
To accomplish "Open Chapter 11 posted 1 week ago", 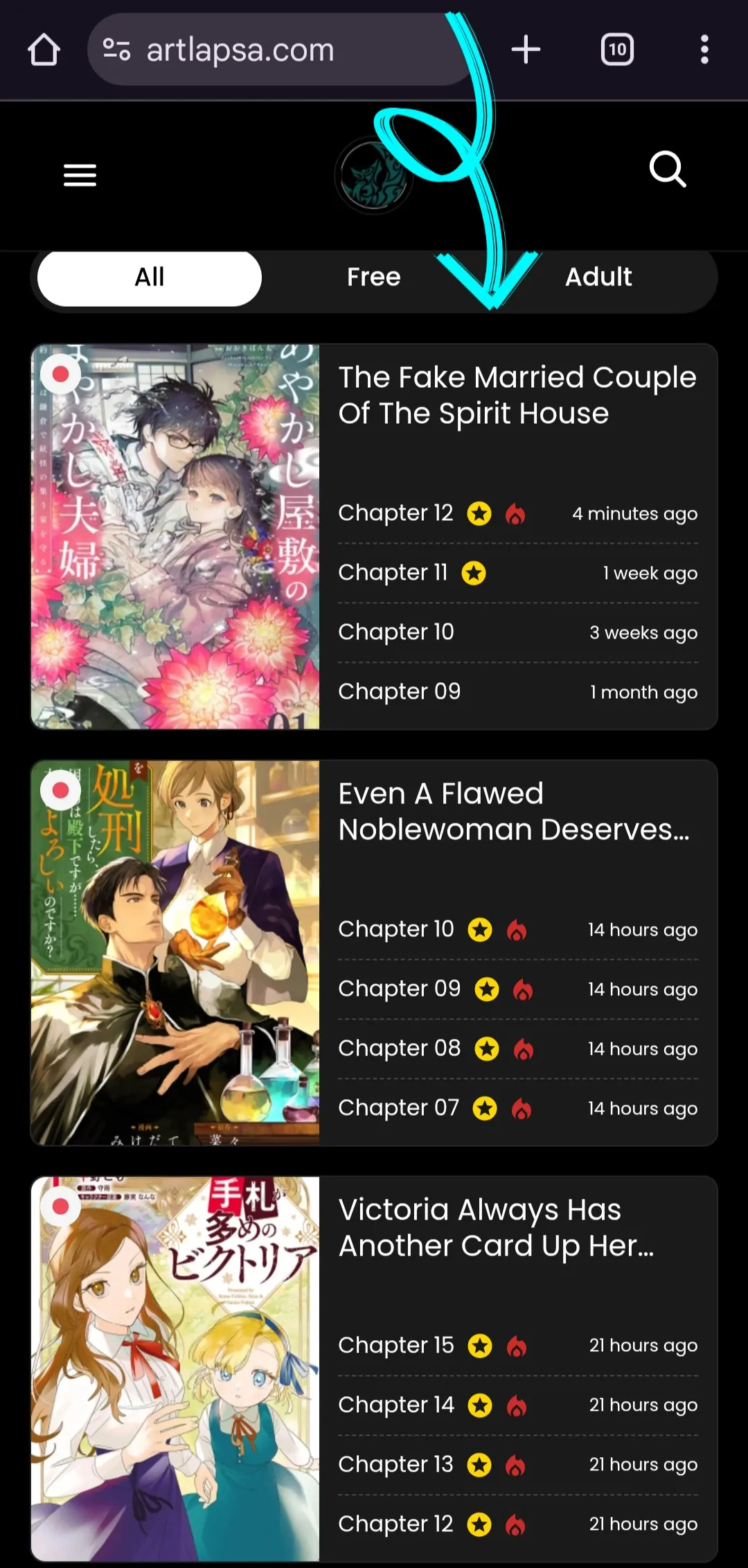I will pos(393,573).
